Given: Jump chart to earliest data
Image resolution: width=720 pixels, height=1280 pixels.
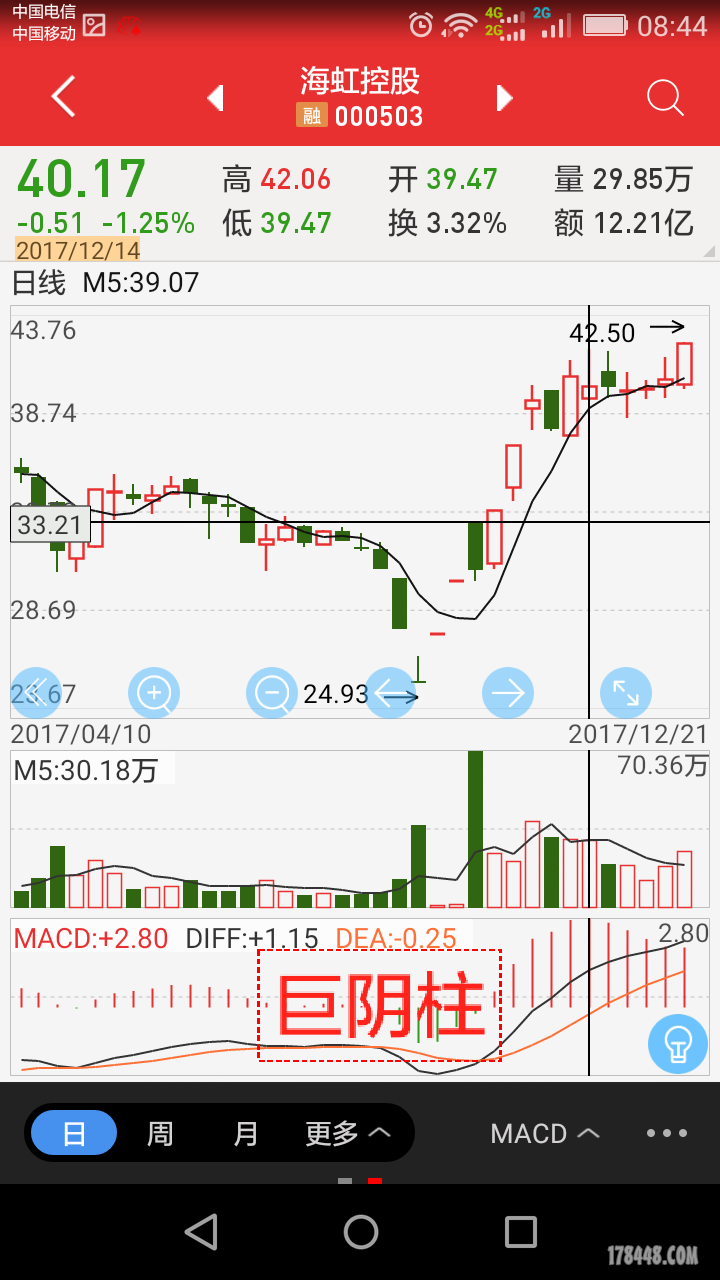Looking at the screenshot, I should click(x=36, y=692).
